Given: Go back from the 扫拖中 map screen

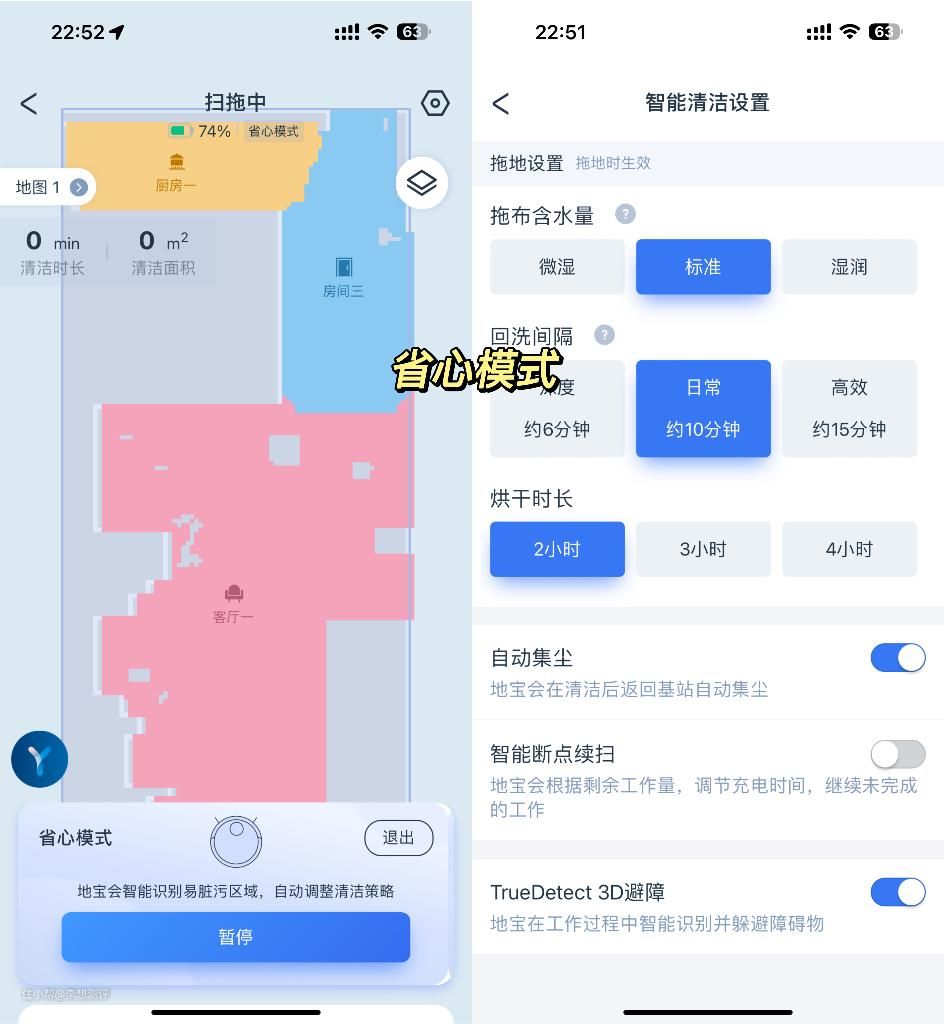Looking at the screenshot, I should [29, 103].
